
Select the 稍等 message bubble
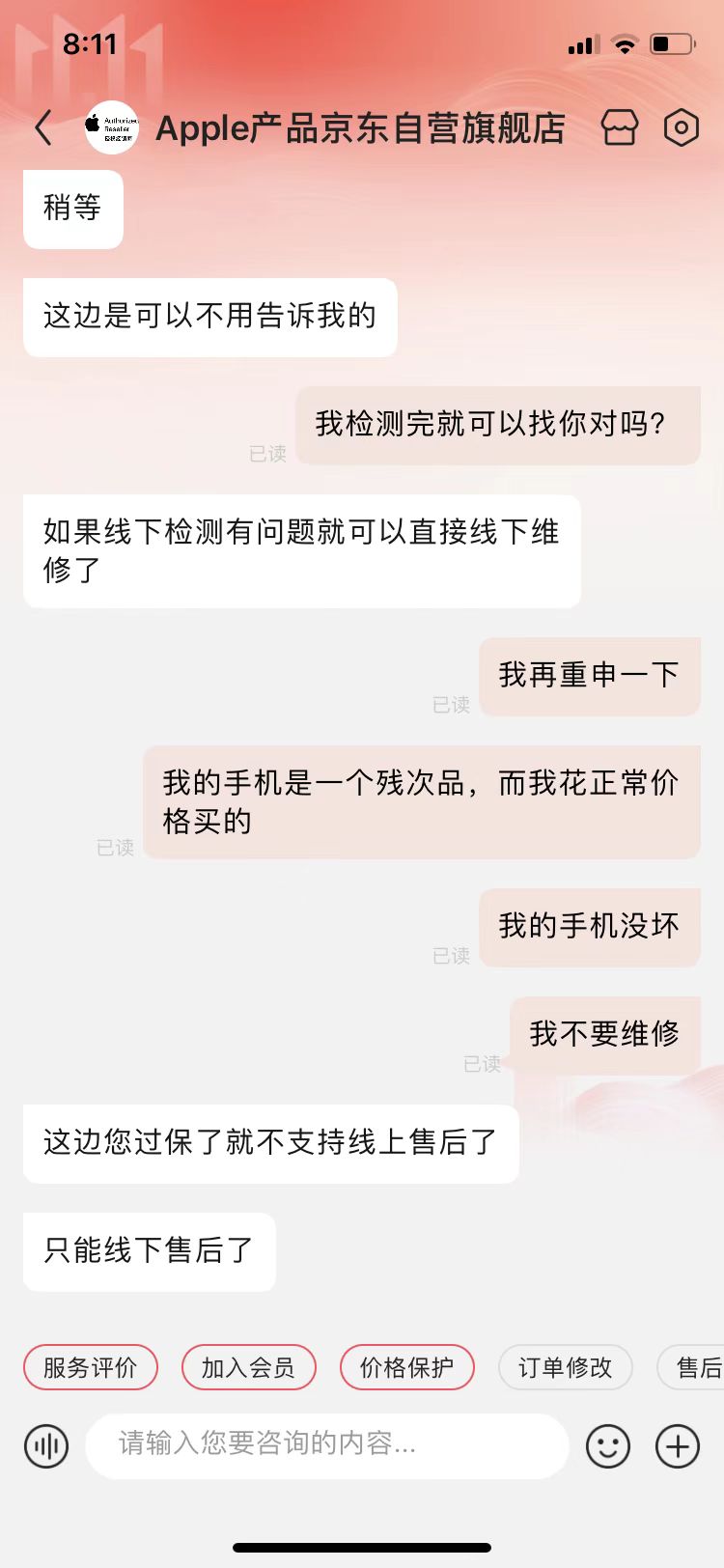(x=72, y=209)
